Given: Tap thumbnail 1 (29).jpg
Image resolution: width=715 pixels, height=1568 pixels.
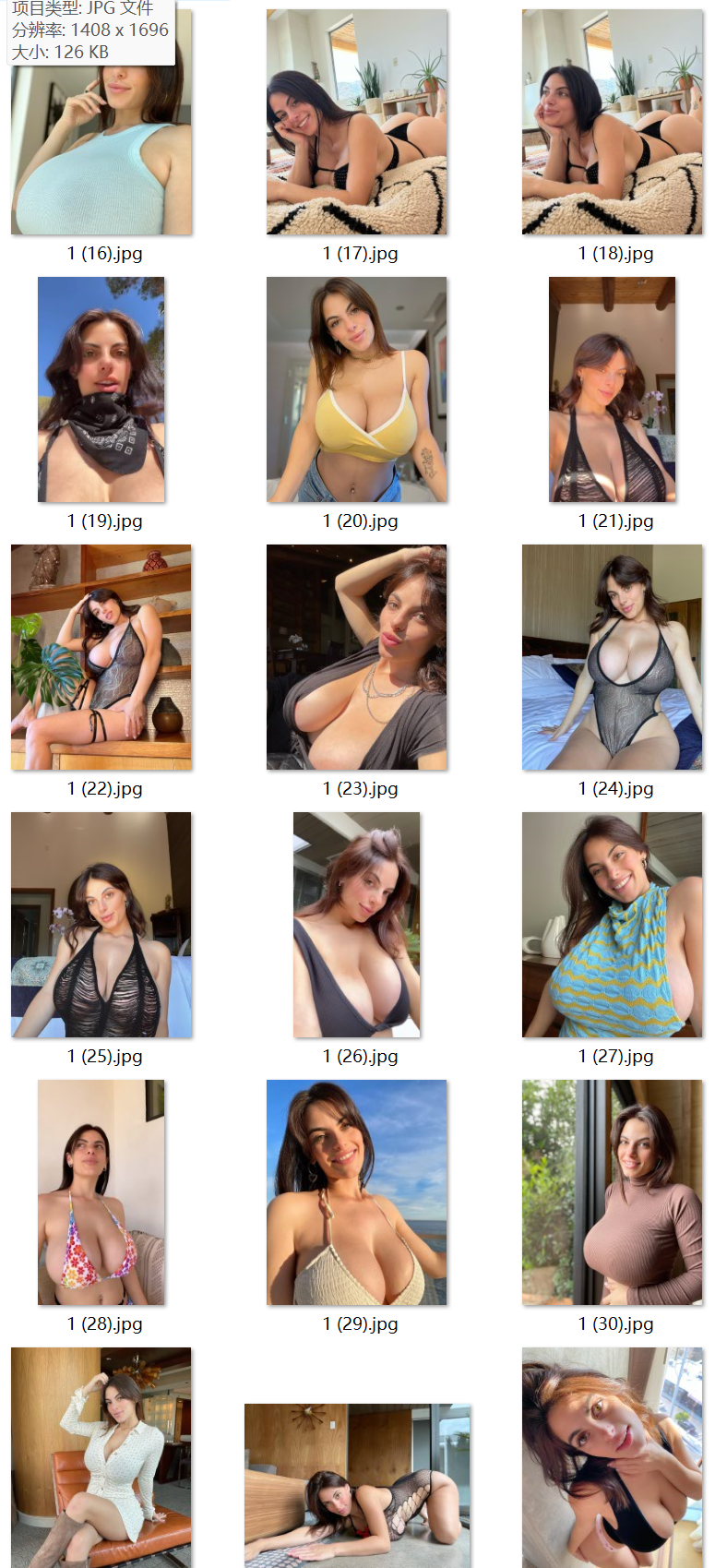Looking at the screenshot, I should [x=357, y=1192].
